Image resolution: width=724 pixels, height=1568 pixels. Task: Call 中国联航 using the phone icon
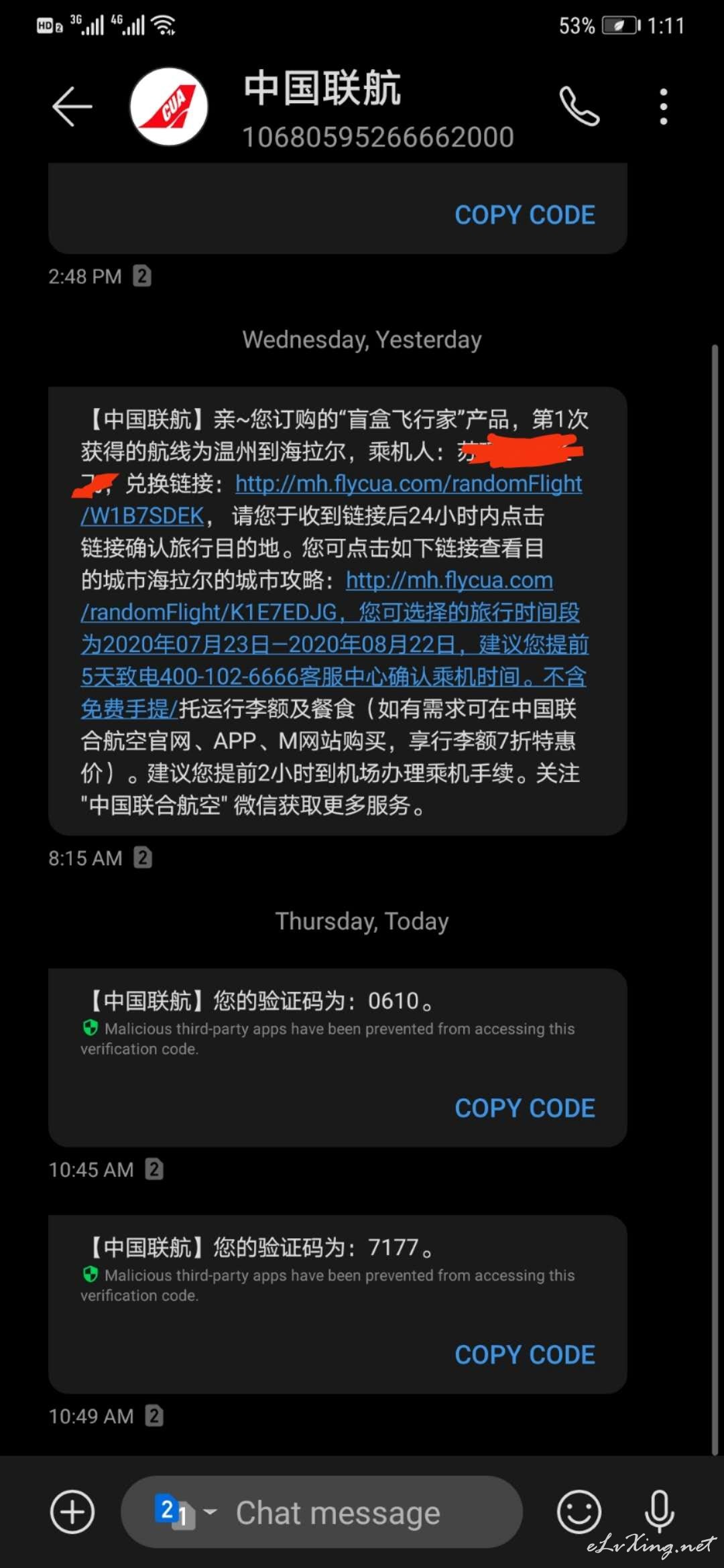point(579,106)
